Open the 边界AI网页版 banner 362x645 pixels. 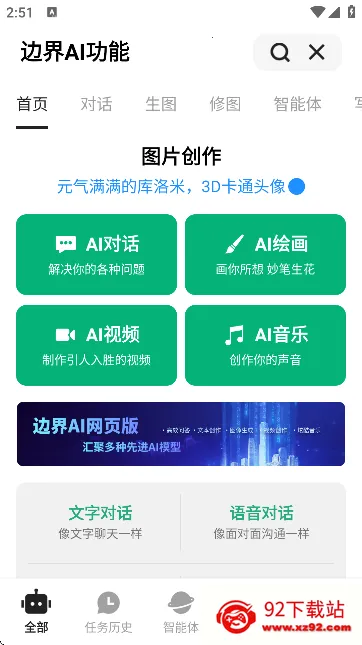click(x=181, y=434)
